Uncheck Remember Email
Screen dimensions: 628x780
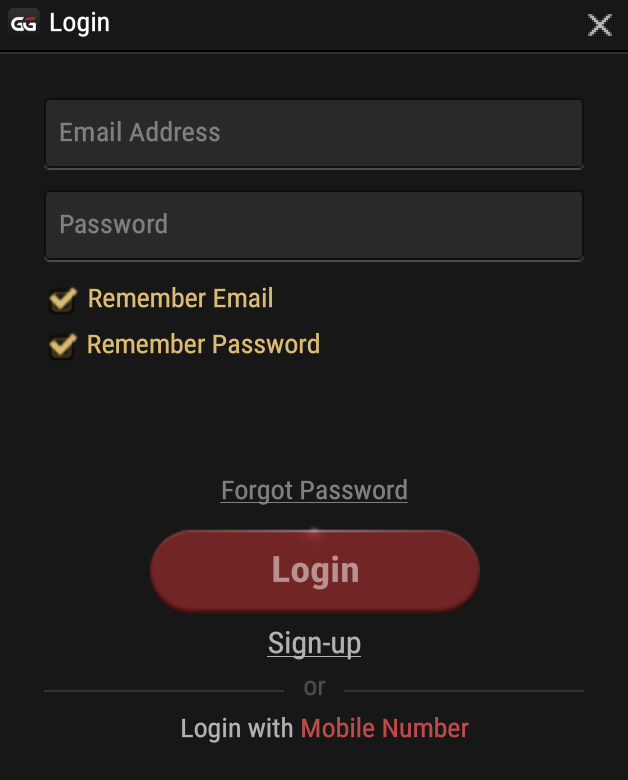tap(63, 299)
